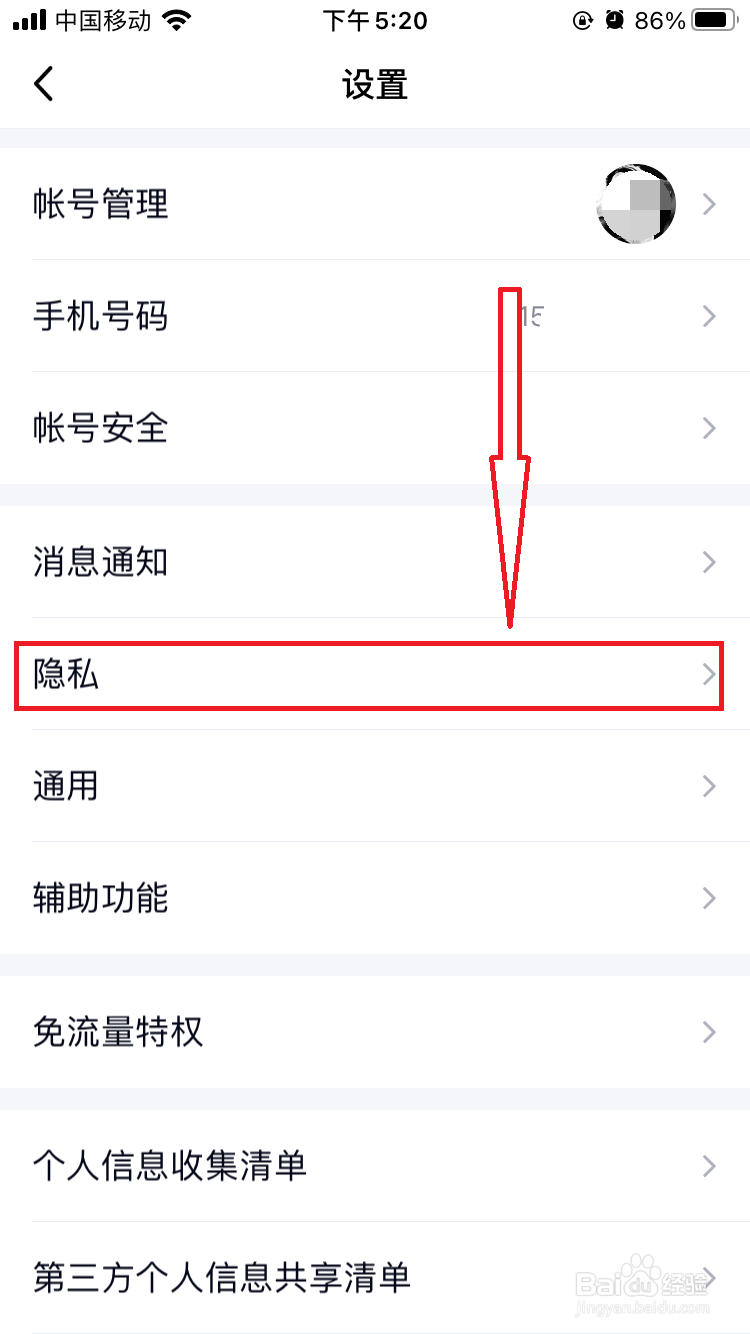750x1334 pixels.
Task: Expand 免流量特权 using its right chevron
Action: click(708, 1032)
